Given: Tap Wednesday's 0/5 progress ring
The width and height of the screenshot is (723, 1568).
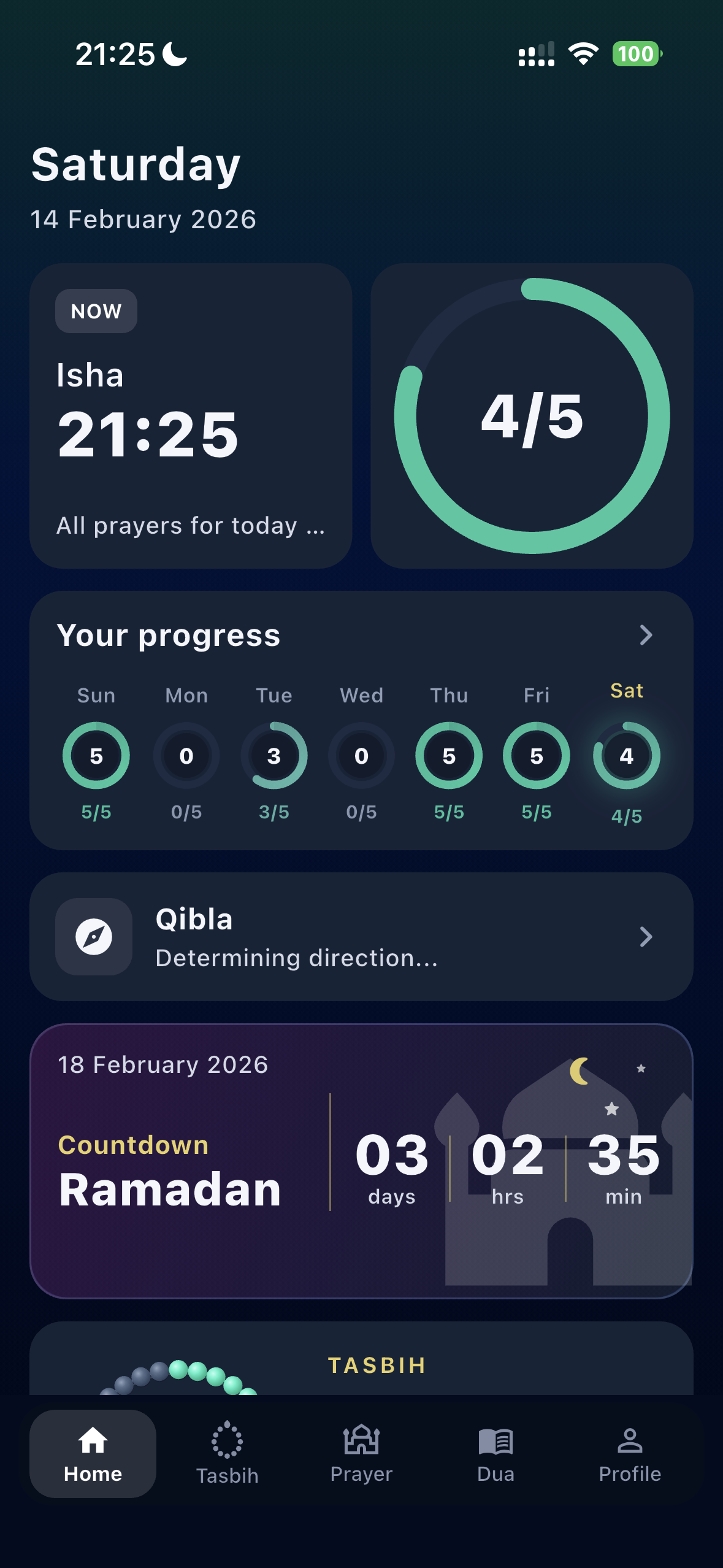Looking at the screenshot, I should [x=361, y=756].
